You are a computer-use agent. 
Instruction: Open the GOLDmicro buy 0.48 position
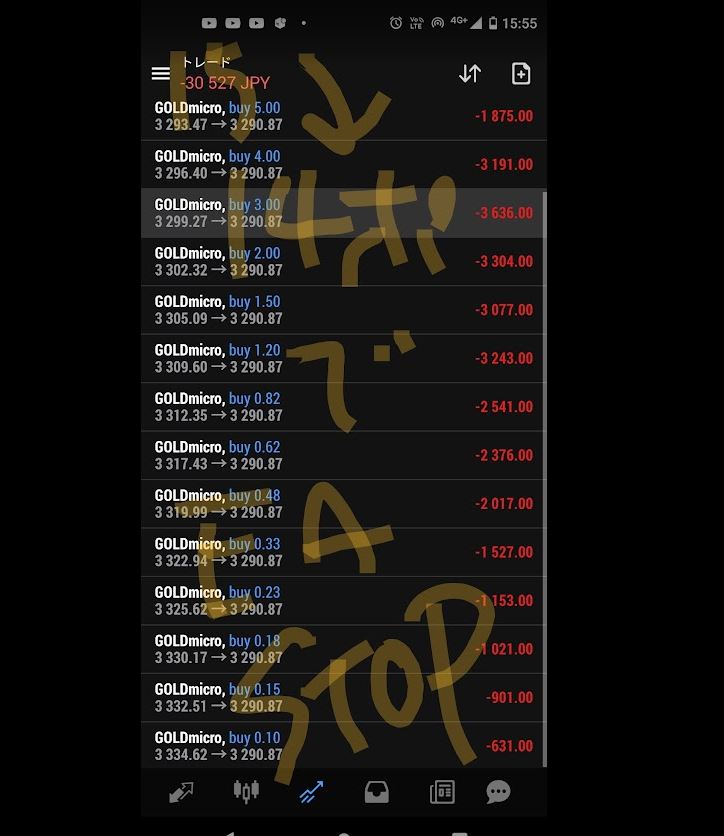[343, 504]
